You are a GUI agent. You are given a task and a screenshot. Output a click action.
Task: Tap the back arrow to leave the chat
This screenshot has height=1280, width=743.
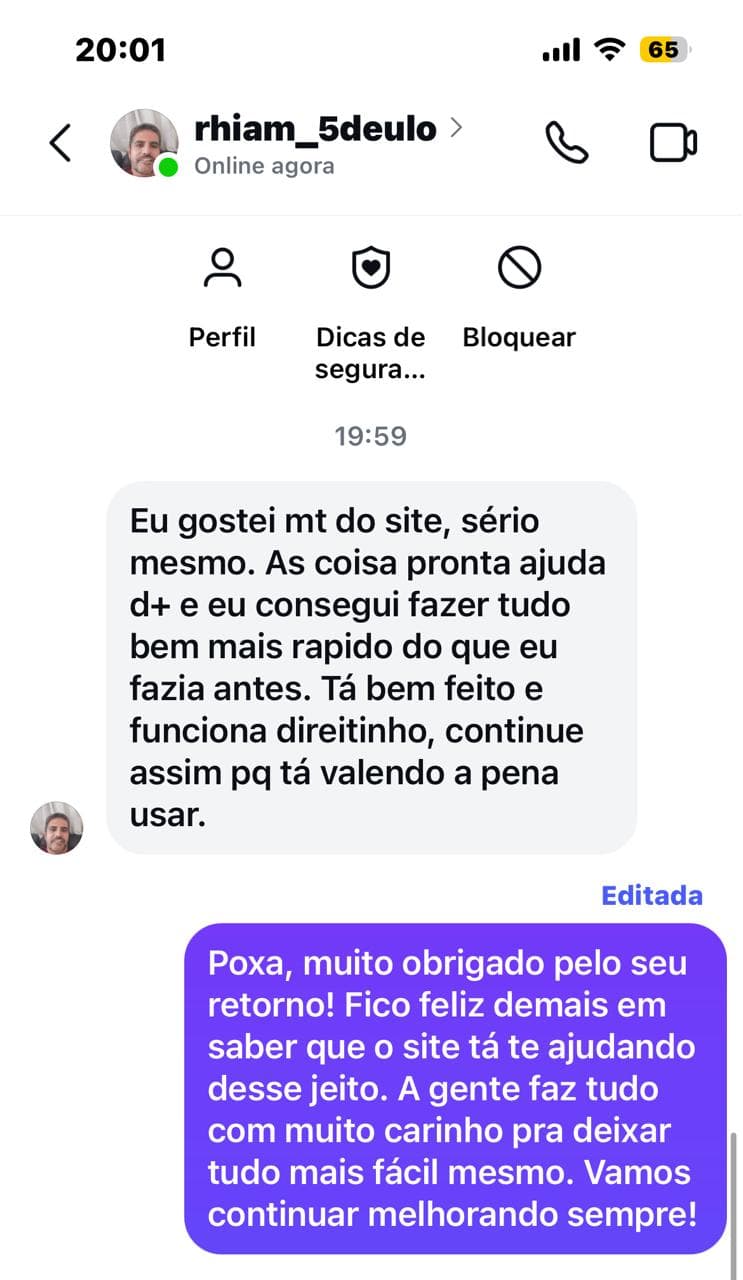click(x=60, y=142)
